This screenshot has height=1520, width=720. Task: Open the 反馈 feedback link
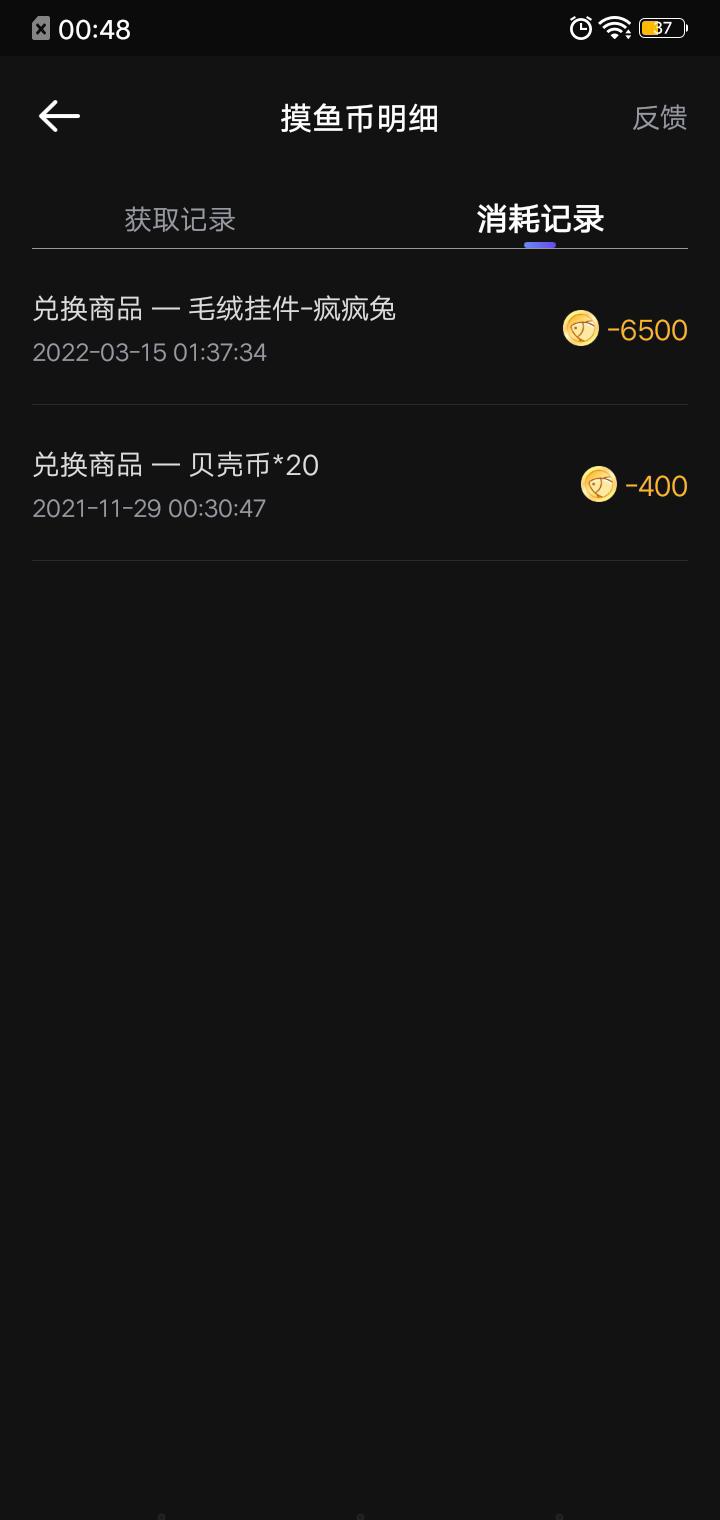click(660, 118)
